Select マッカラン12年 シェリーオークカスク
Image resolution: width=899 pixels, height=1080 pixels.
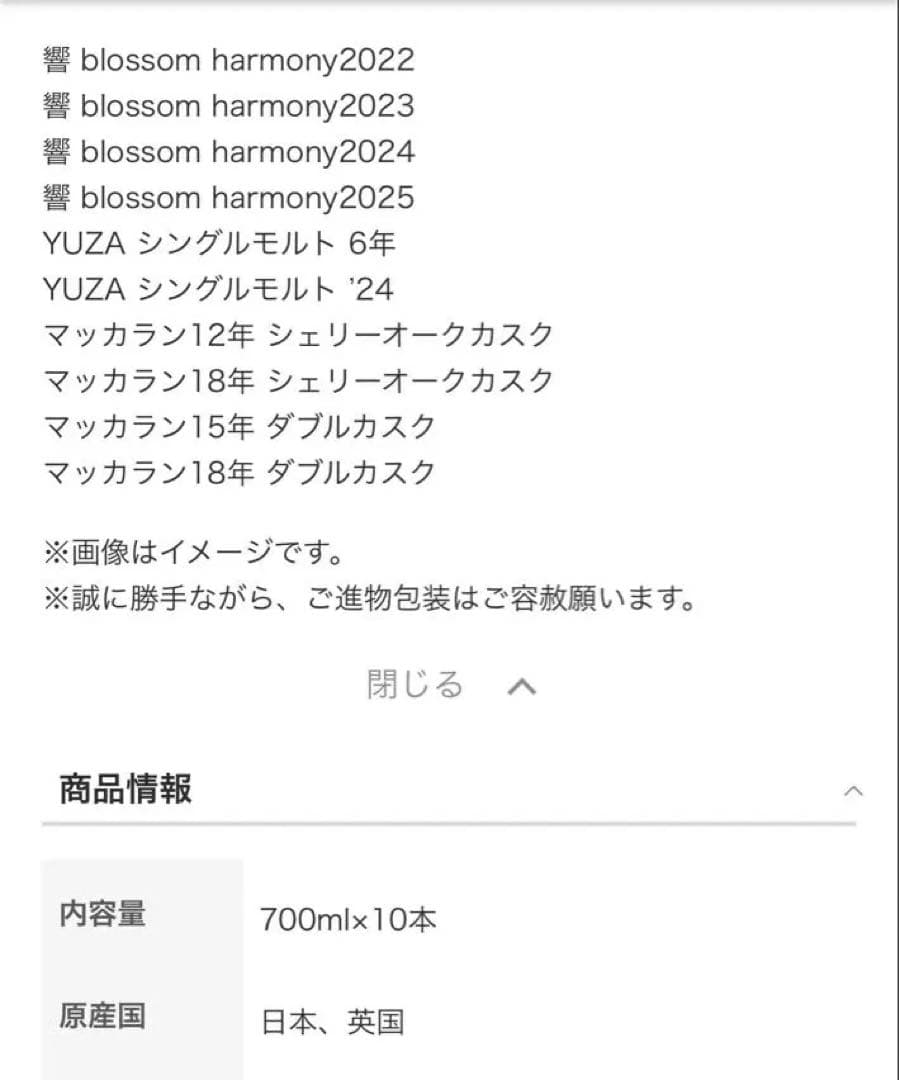coord(295,335)
